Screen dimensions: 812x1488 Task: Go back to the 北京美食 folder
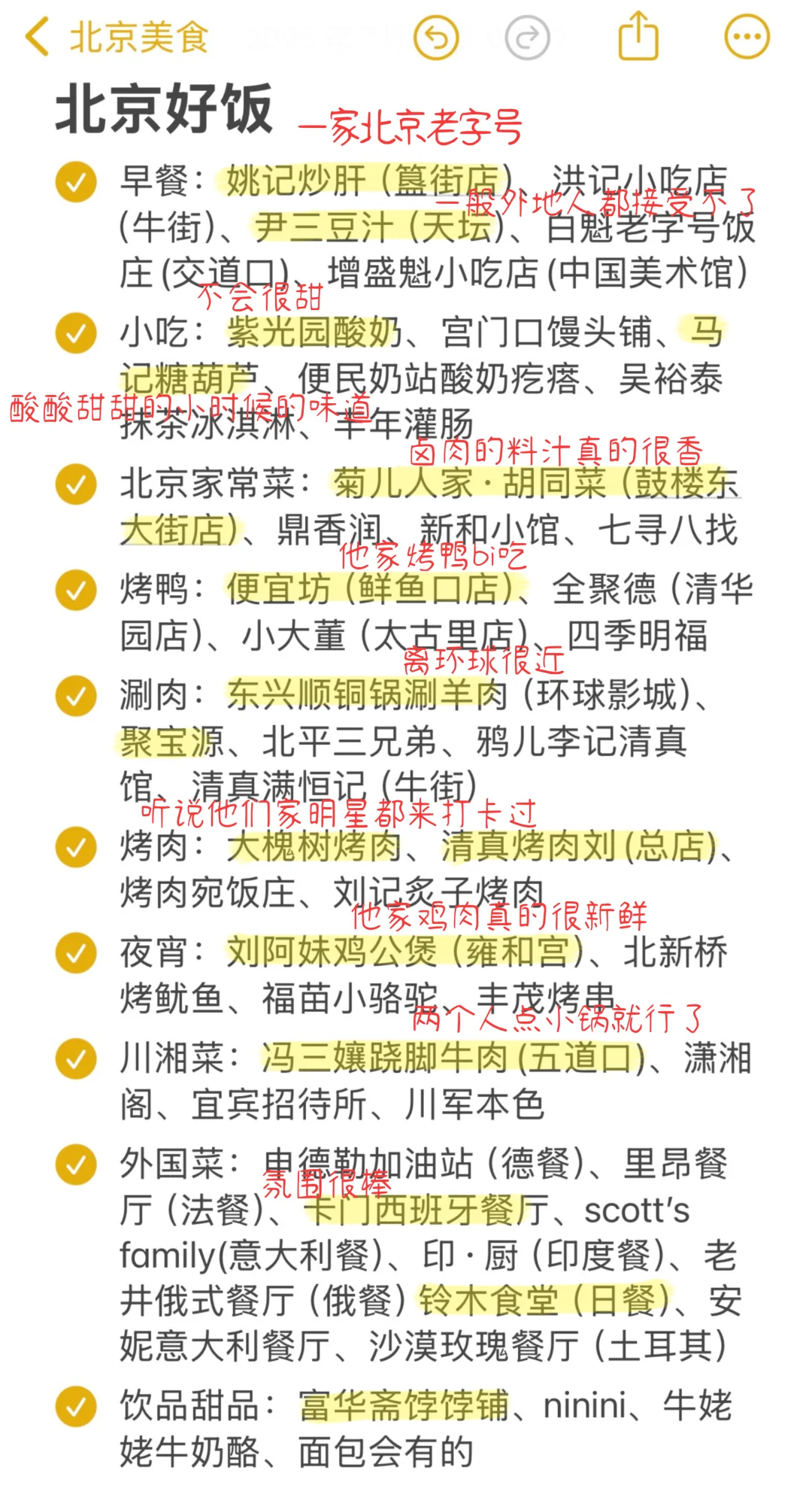pyautogui.click(x=117, y=38)
